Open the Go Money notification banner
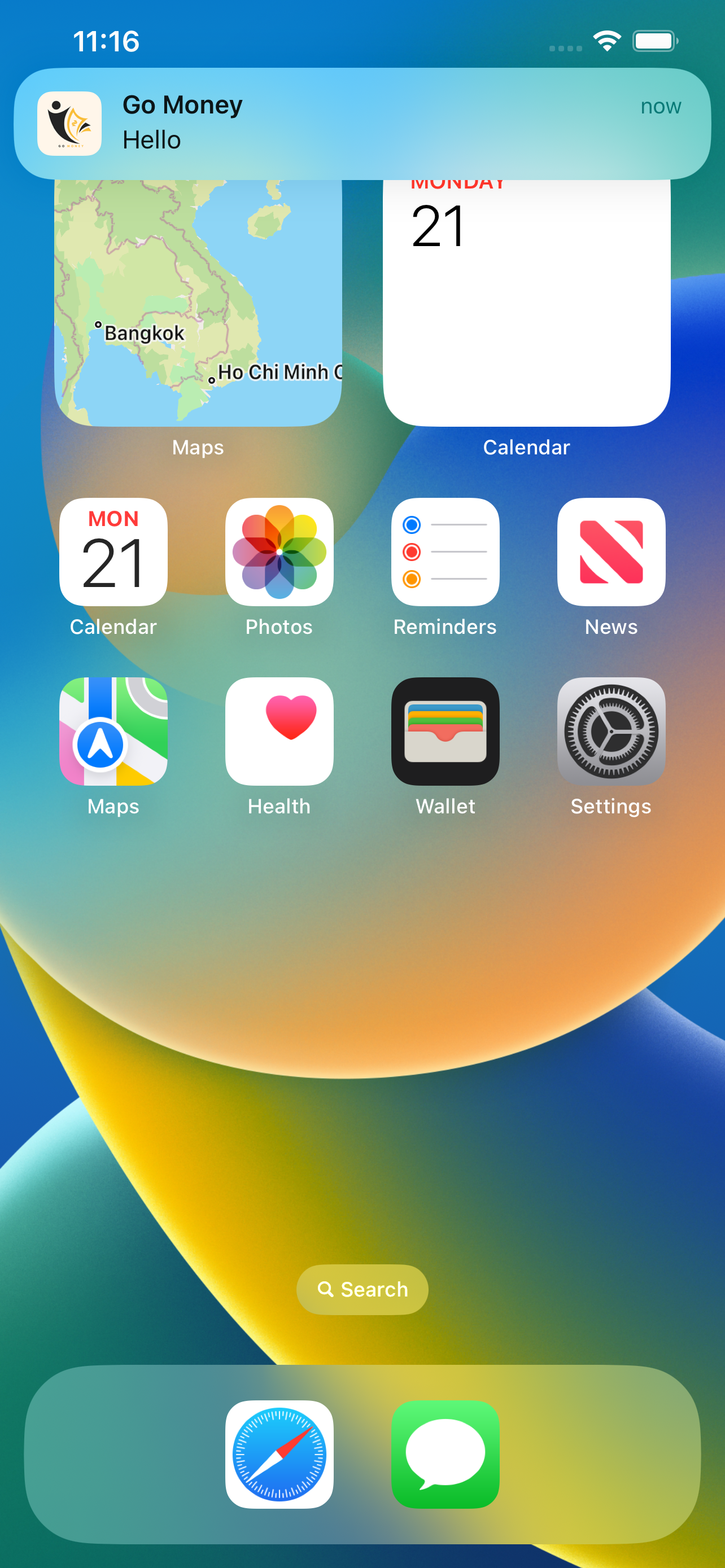This screenshot has width=725, height=1568. point(362,124)
